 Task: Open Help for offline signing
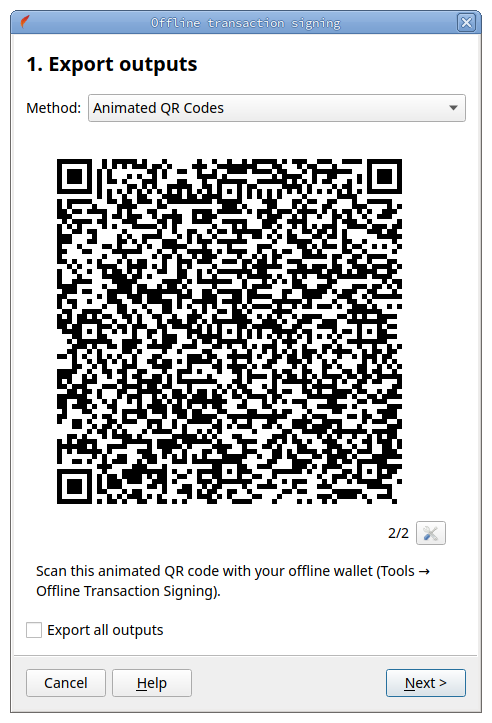click(152, 683)
